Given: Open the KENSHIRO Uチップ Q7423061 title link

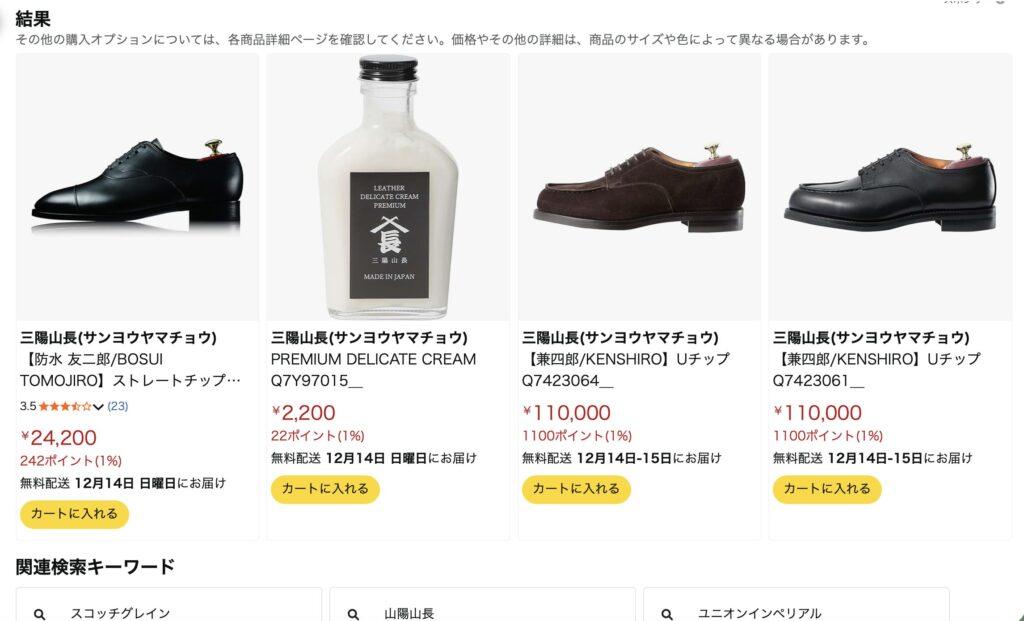Looking at the screenshot, I should 876,369.
